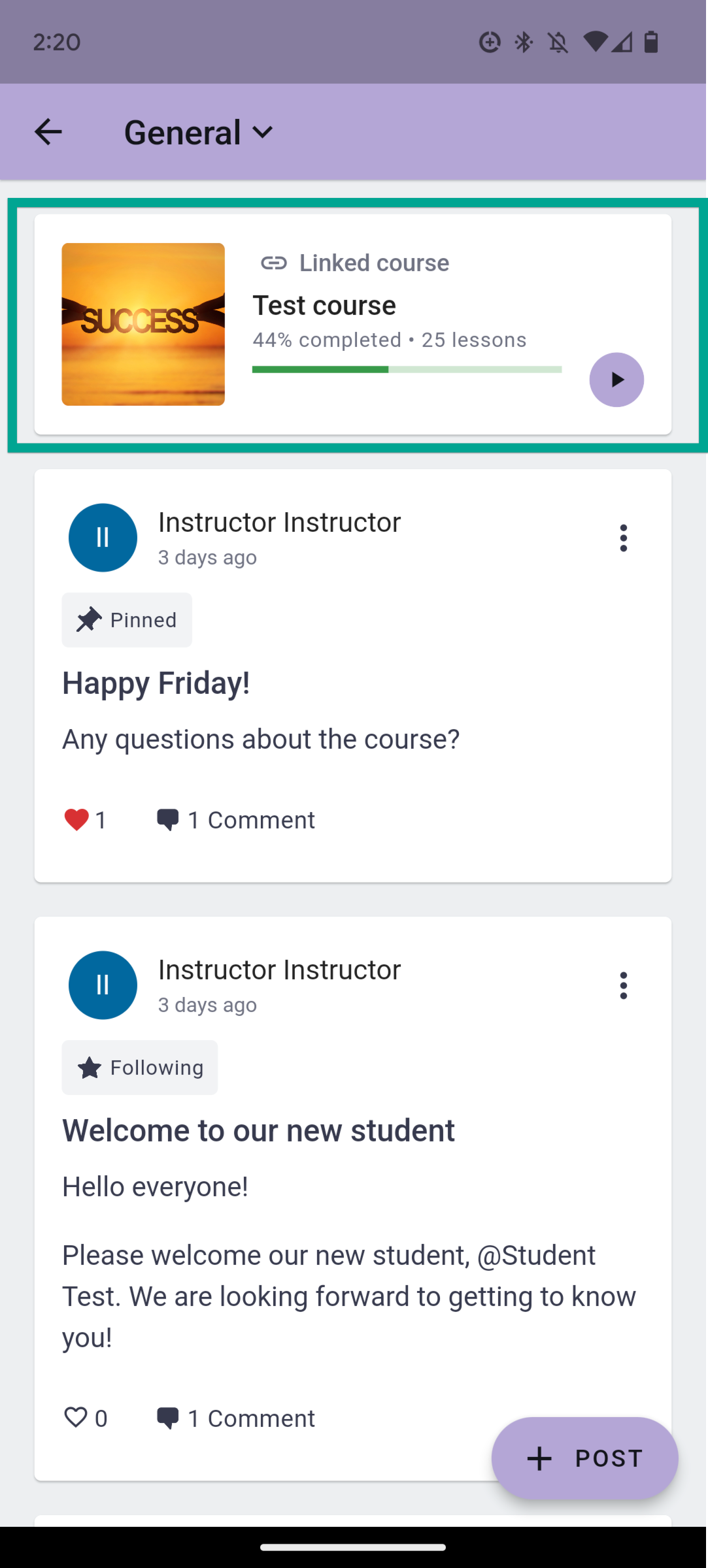This screenshot has height=1568, width=708.
Task: Open overflow menu on Happy Friday post
Action: tap(624, 538)
